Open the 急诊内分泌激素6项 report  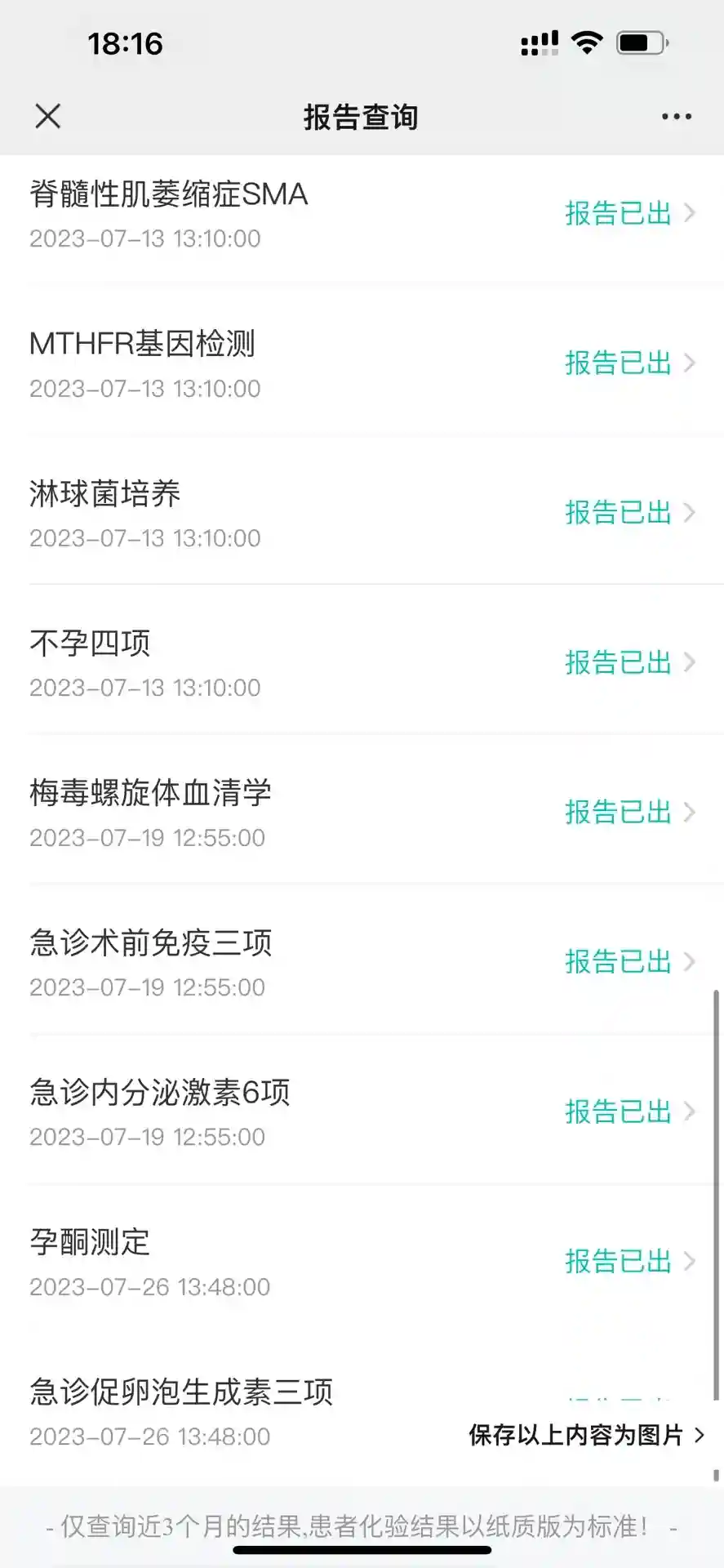point(362,1112)
